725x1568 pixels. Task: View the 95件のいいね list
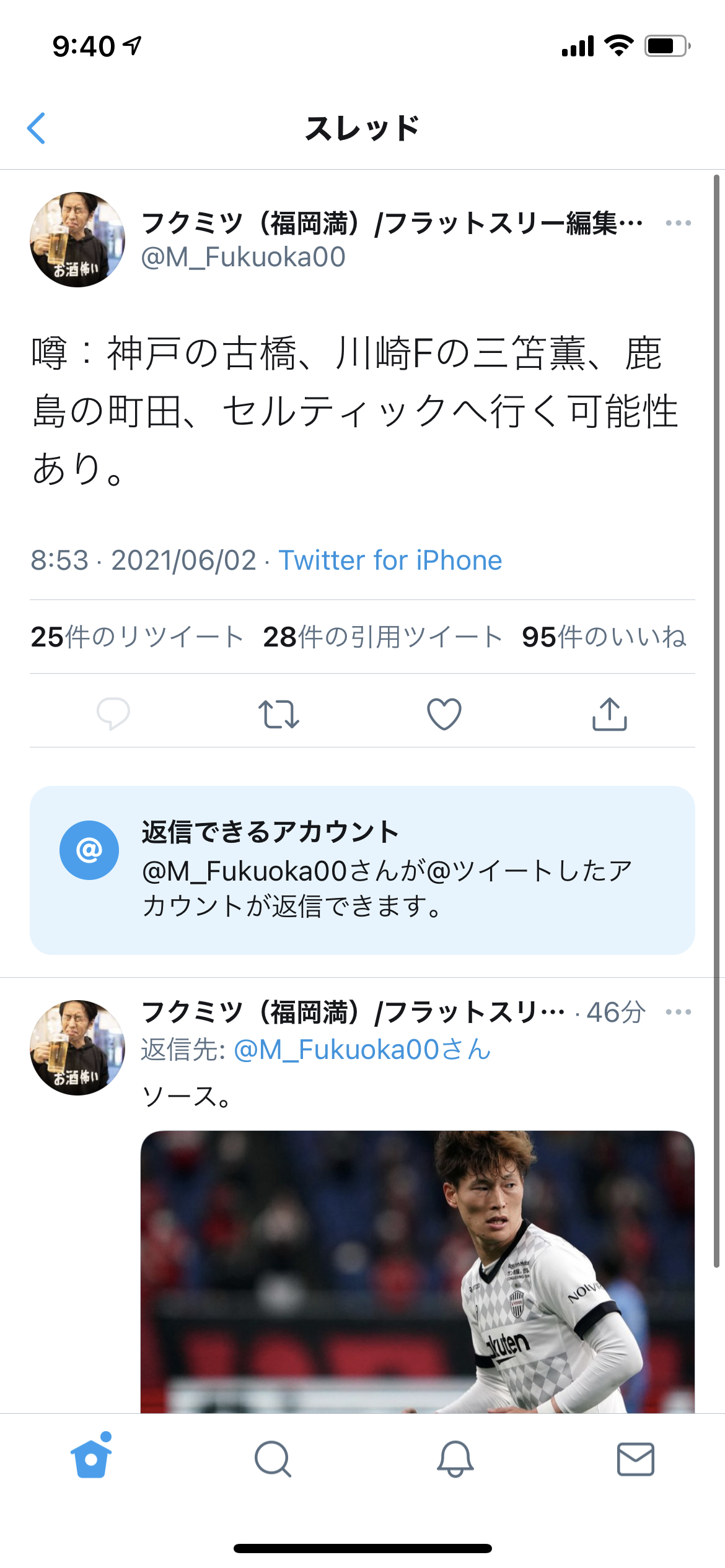click(604, 637)
